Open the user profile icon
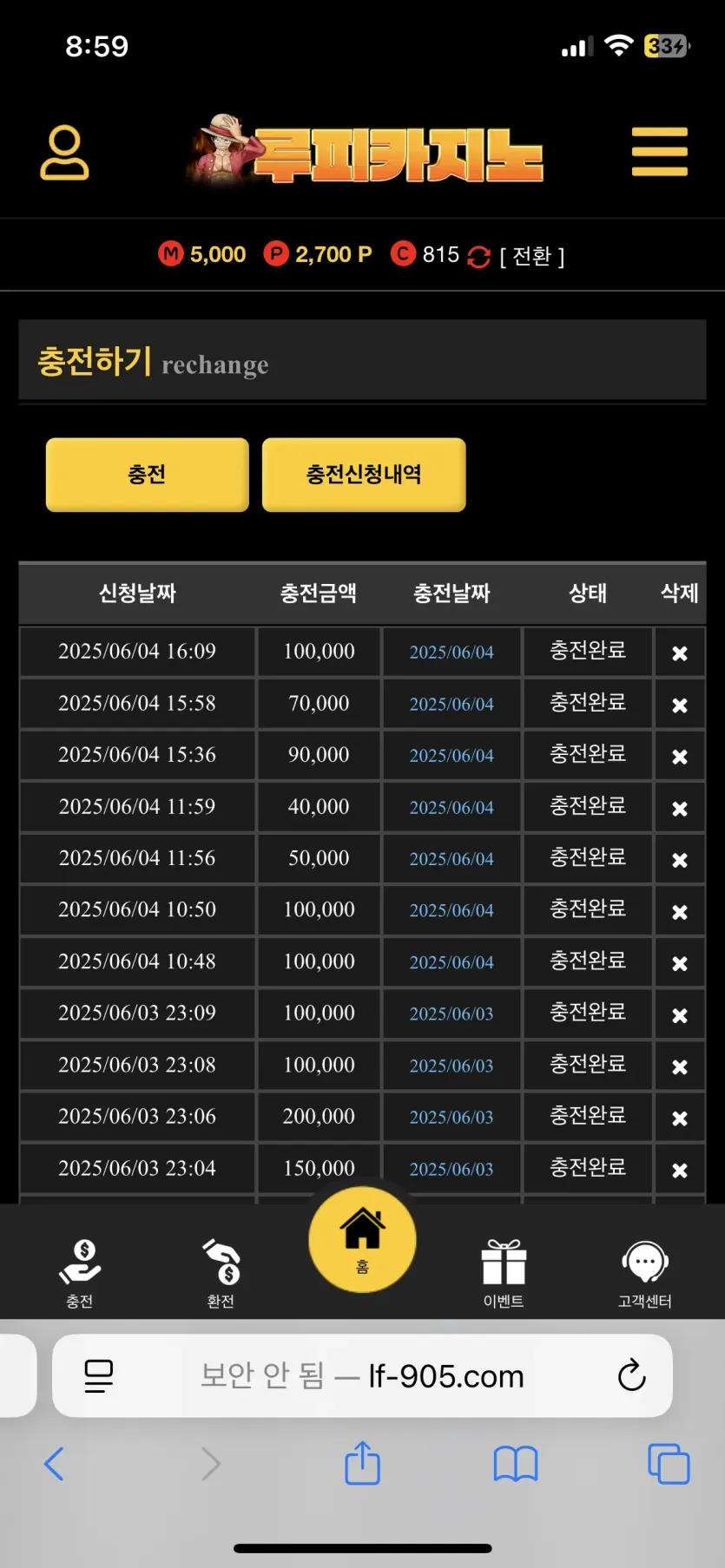The height and width of the screenshot is (1568, 725). [64, 153]
